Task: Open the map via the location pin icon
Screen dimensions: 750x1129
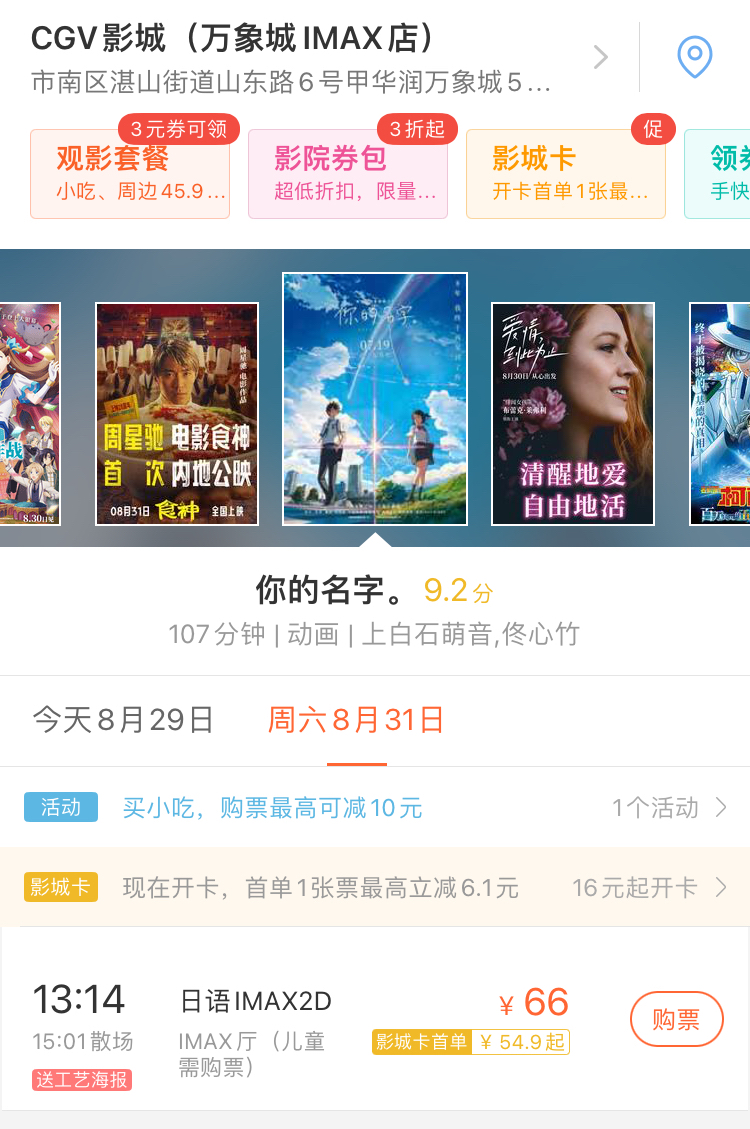Action: coord(693,57)
